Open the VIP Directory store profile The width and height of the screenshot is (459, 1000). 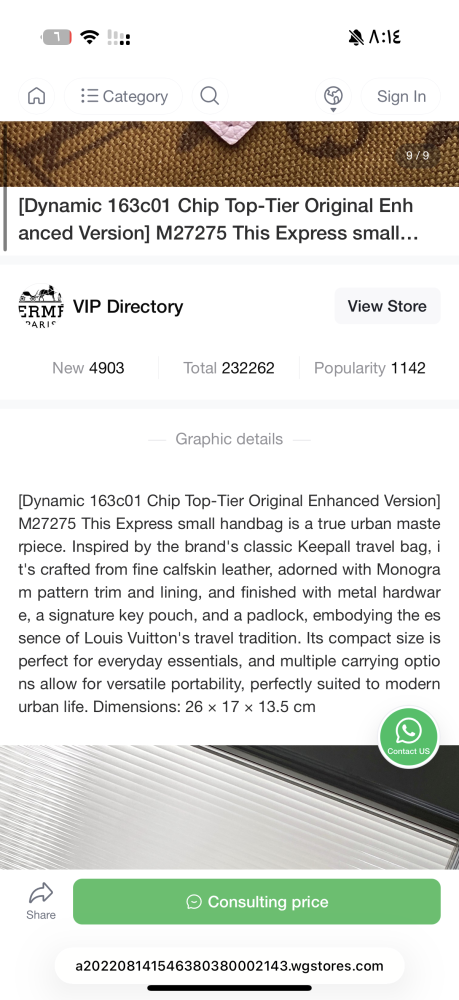[101, 306]
